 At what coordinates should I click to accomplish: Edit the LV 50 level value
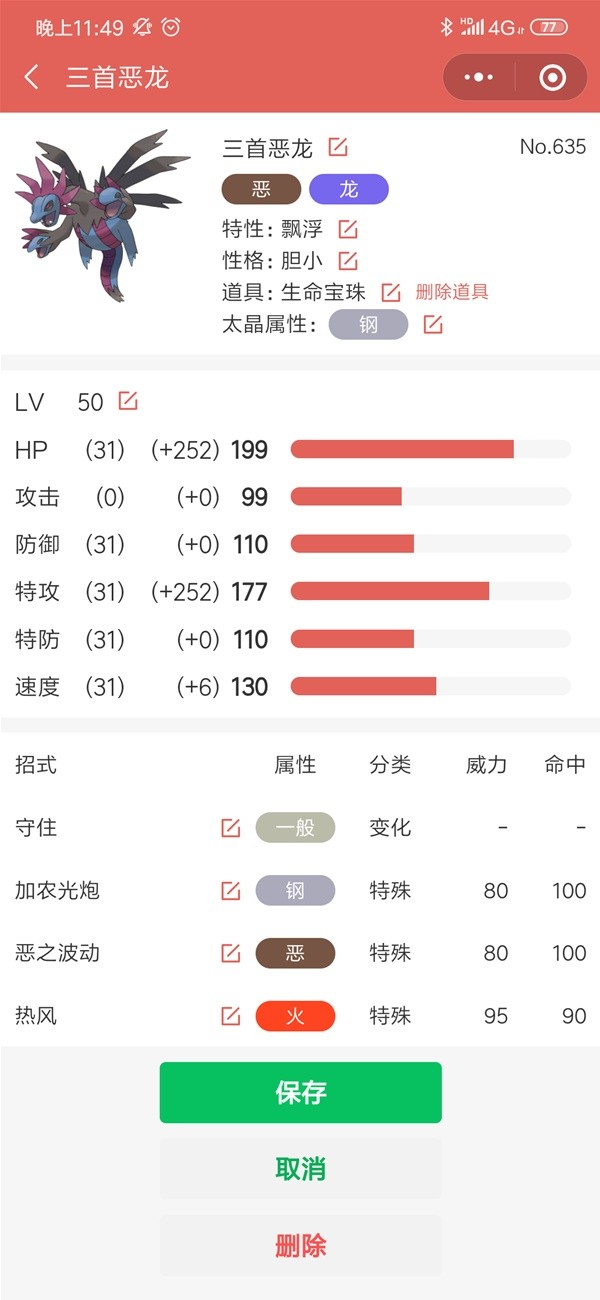(128, 401)
